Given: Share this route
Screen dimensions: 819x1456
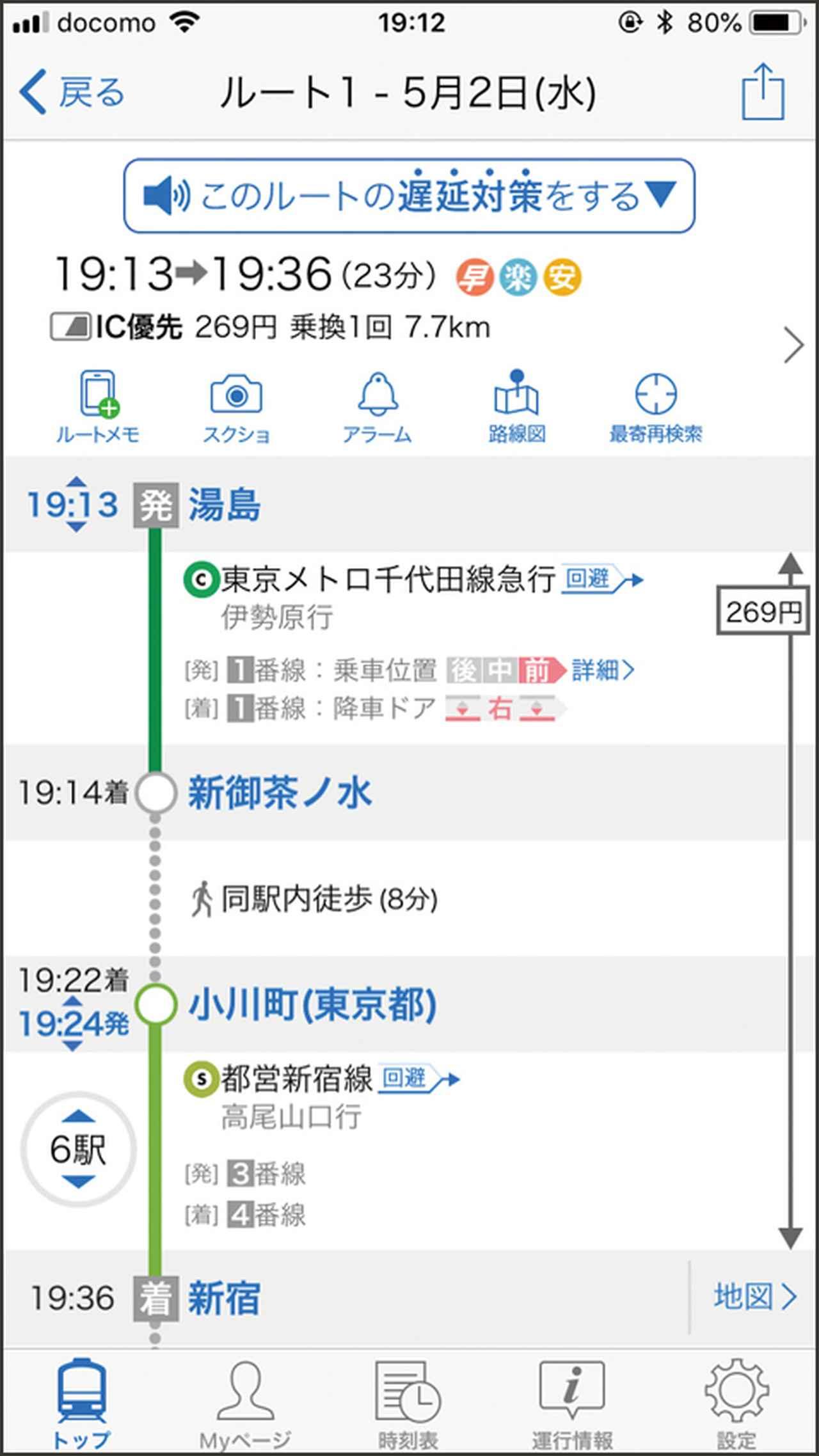Looking at the screenshot, I should point(763,92).
